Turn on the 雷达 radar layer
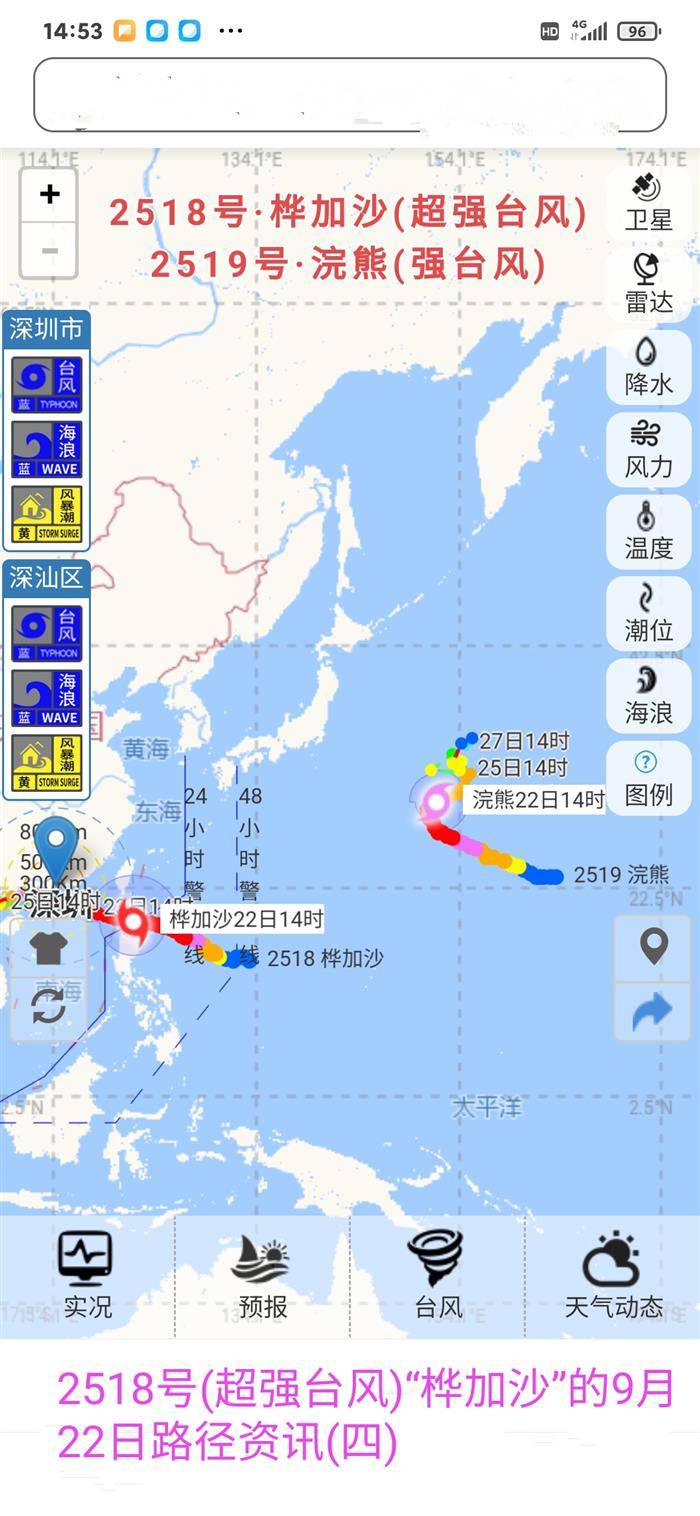700x1516 pixels. coord(648,285)
